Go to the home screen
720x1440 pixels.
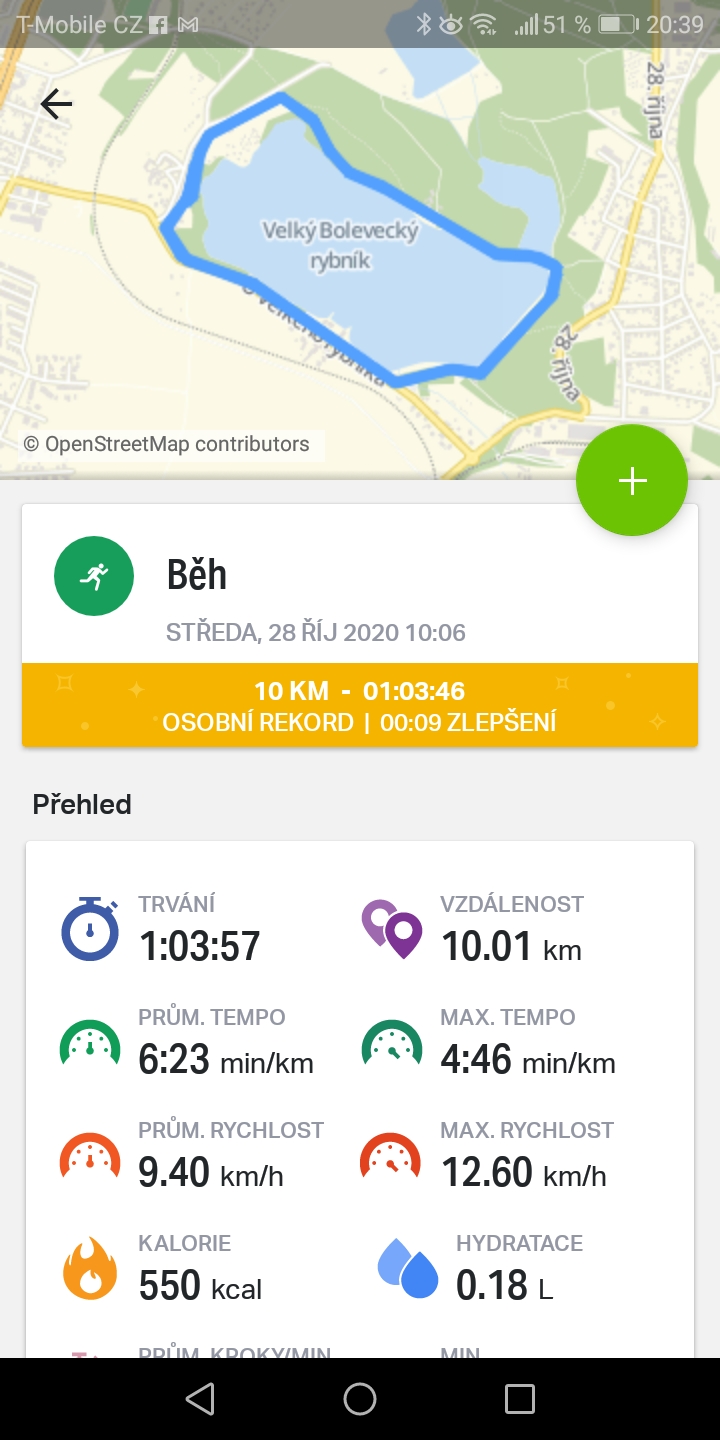360,1399
